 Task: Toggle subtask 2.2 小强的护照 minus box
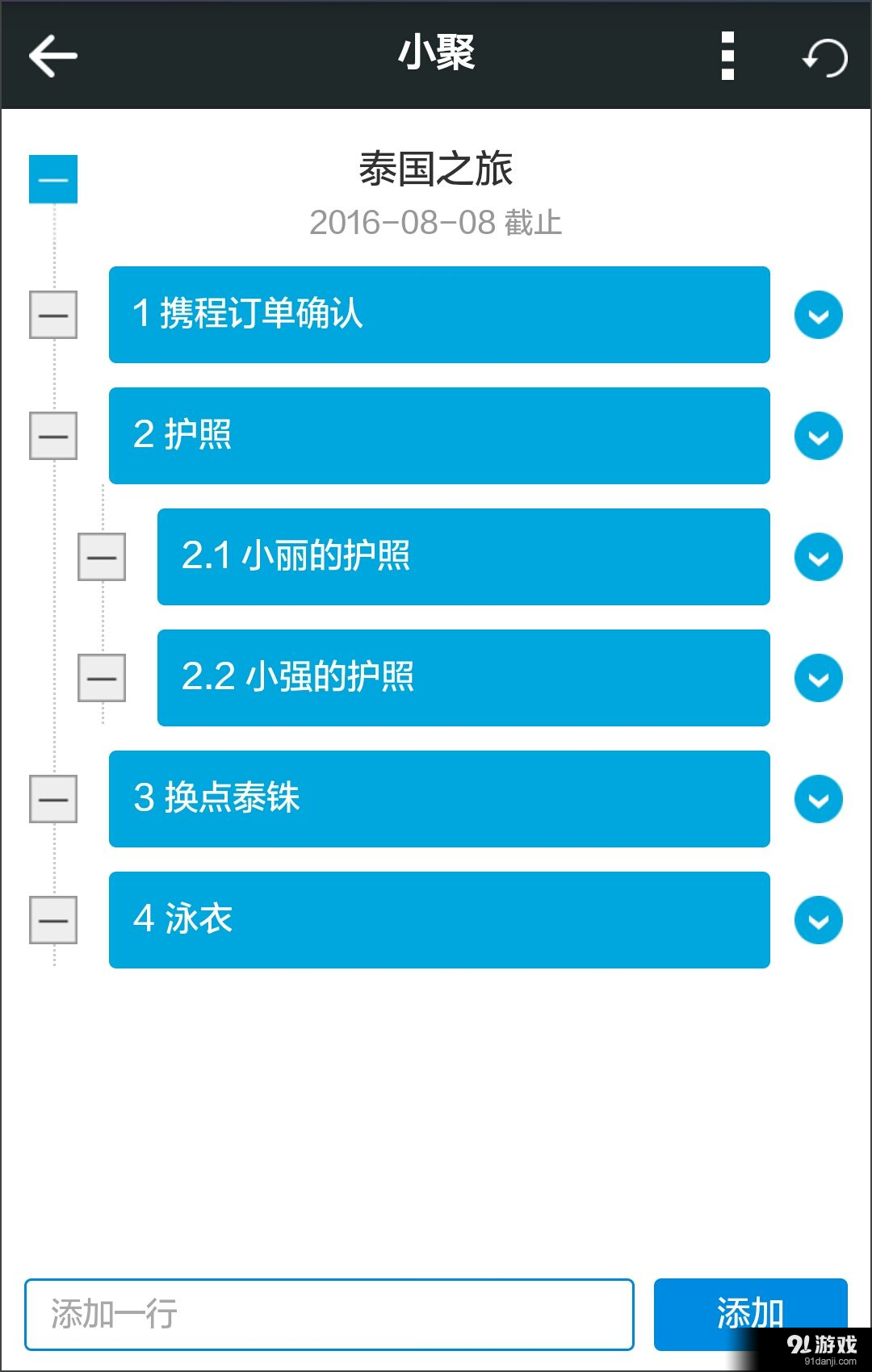102,678
